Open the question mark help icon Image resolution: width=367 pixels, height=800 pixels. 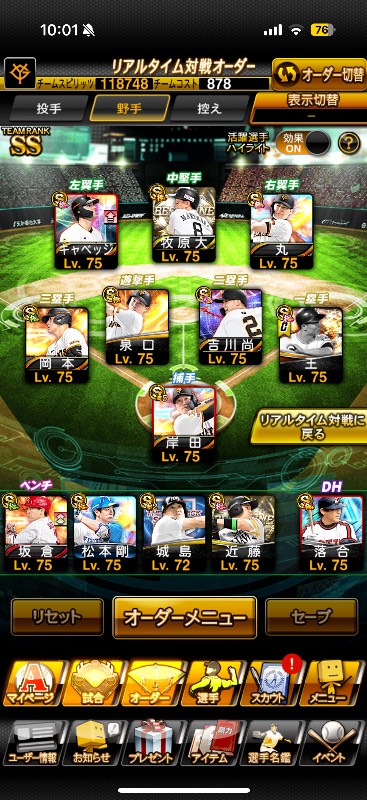(349, 144)
